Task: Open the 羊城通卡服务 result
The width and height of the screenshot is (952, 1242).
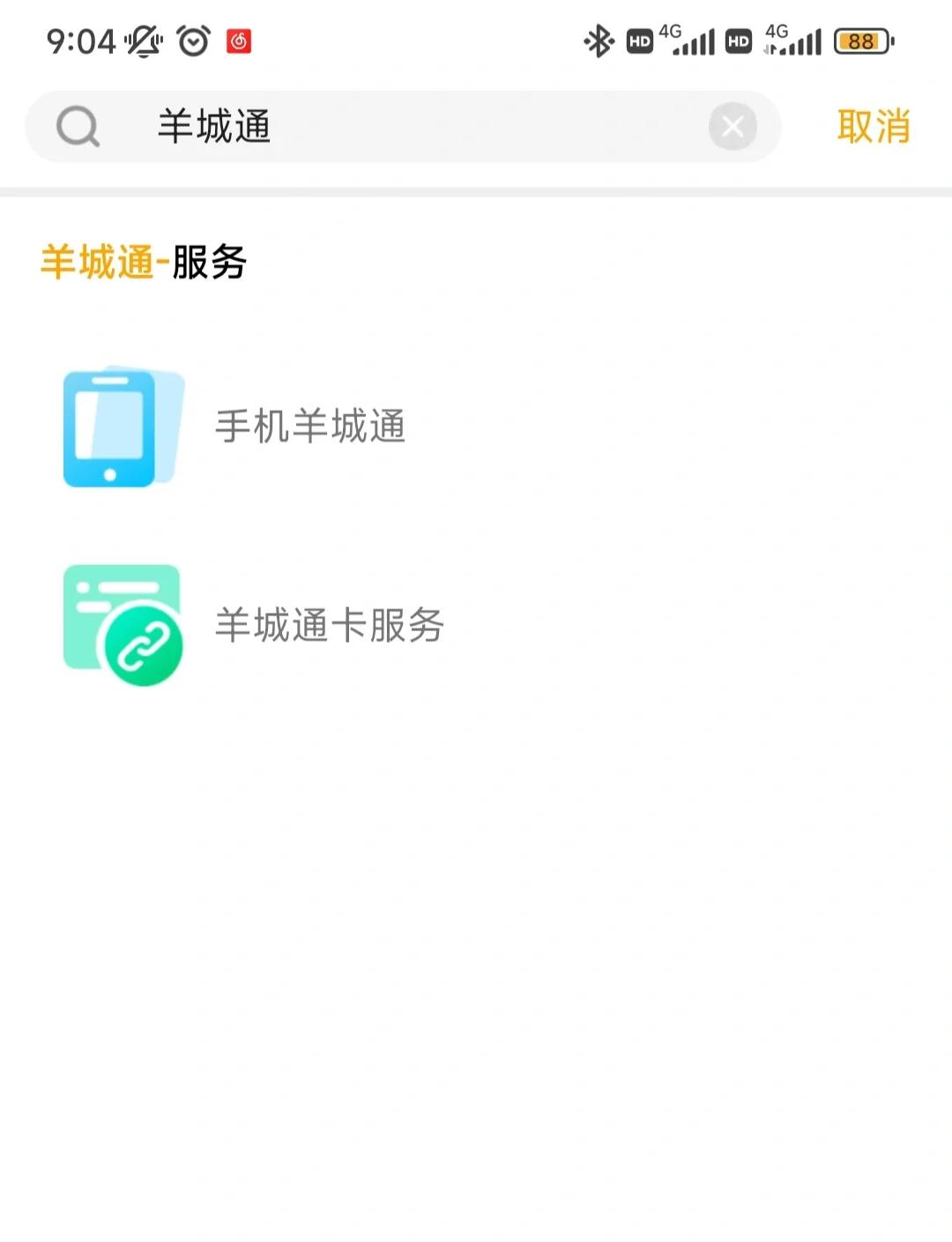Action: tap(329, 625)
